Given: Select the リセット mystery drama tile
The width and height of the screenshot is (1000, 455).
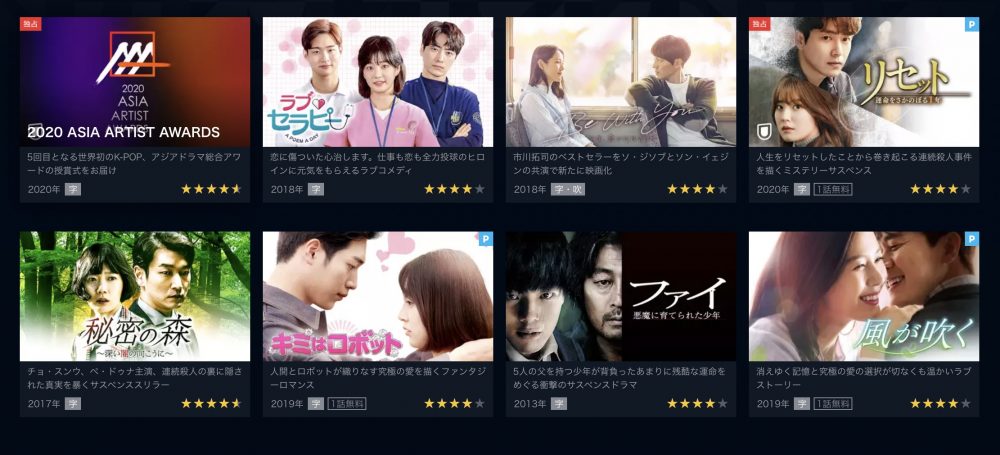Looking at the screenshot, I should tap(864, 82).
